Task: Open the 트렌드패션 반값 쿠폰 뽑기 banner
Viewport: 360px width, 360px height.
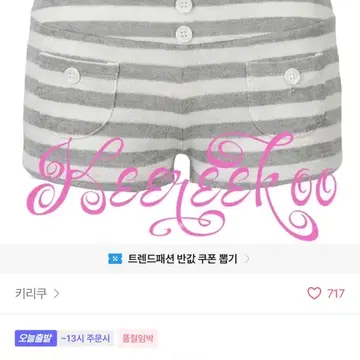Action: pos(180,259)
